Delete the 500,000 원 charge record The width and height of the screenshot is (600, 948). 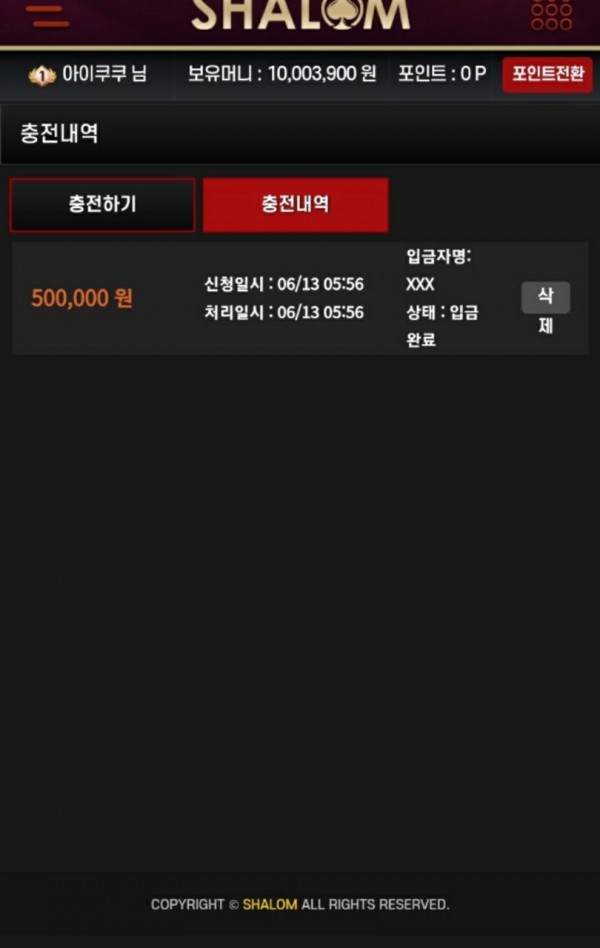[545, 310]
